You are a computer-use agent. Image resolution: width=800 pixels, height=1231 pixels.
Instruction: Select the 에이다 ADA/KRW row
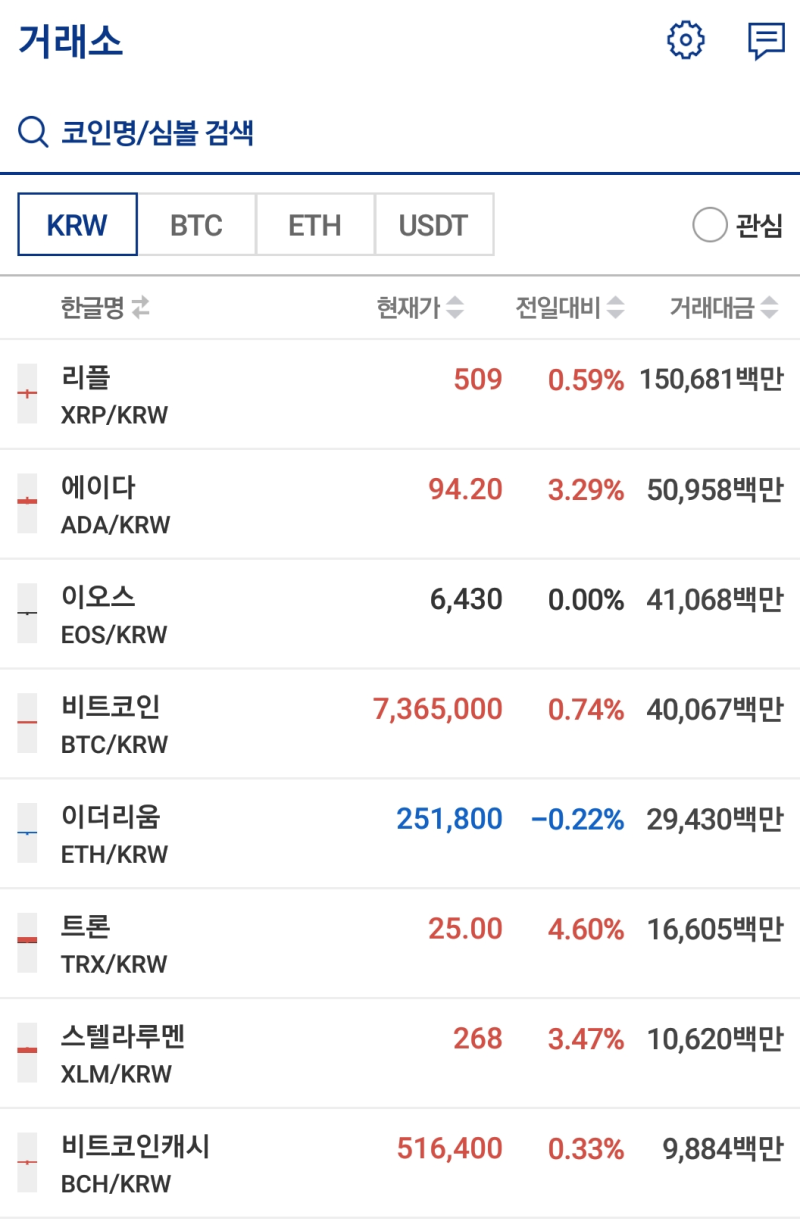[x=400, y=504]
